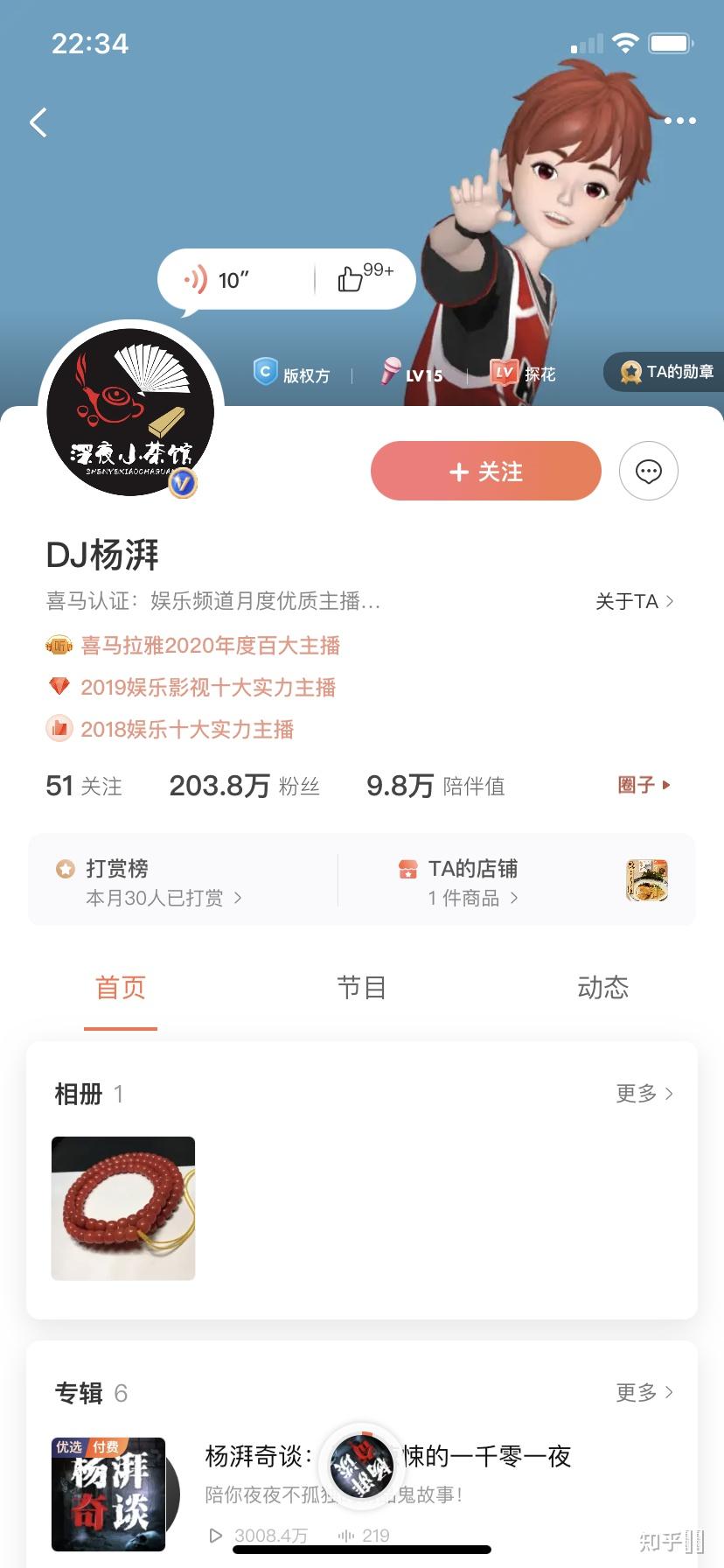Tap the back arrow at top left
The width and height of the screenshot is (724, 1568).
(x=37, y=122)
